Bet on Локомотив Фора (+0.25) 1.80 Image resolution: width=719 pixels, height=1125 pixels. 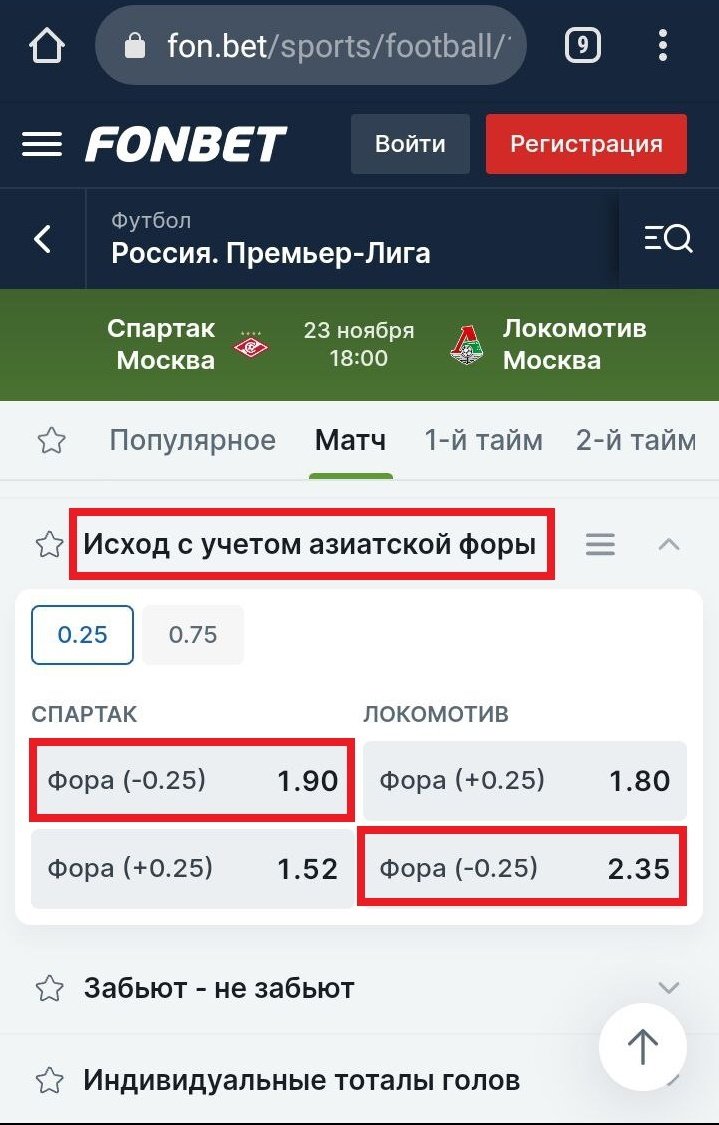coord(524,780)
